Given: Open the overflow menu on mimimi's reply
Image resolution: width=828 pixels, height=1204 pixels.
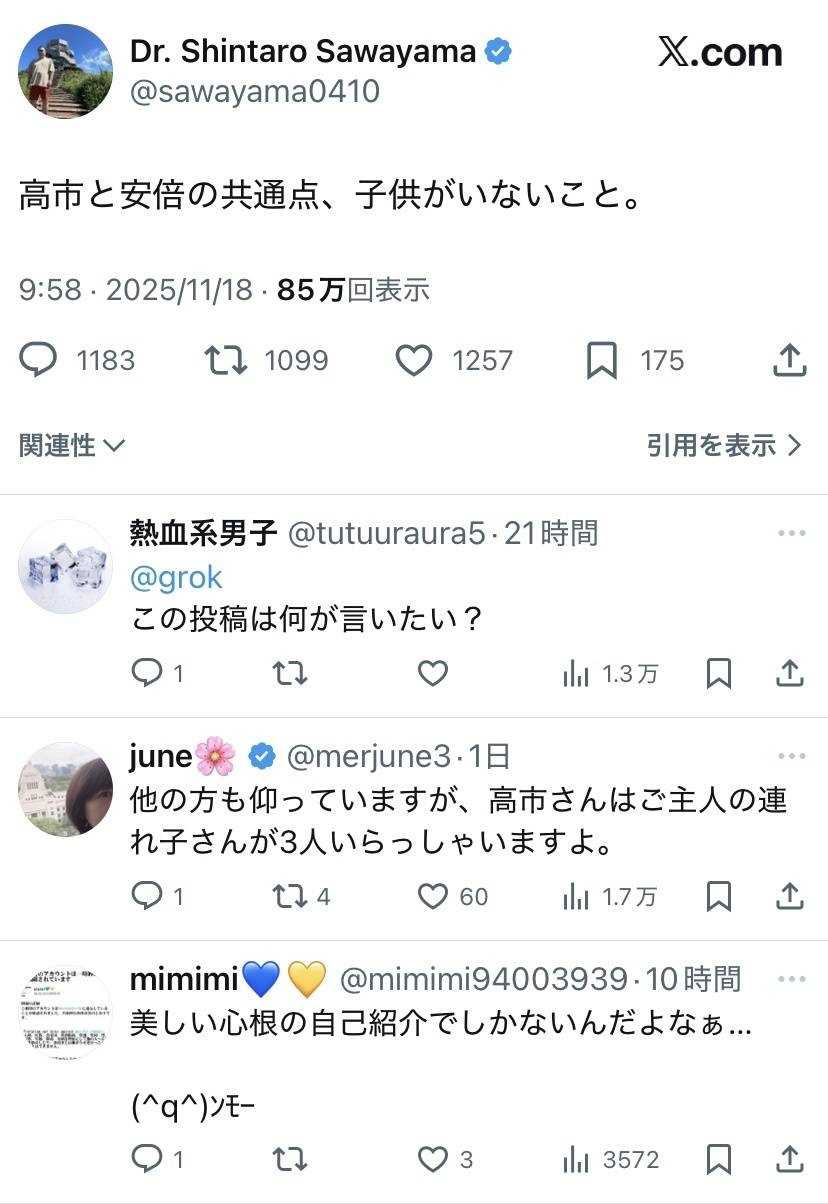Looking at the screenshot, I should click(791, 979).
